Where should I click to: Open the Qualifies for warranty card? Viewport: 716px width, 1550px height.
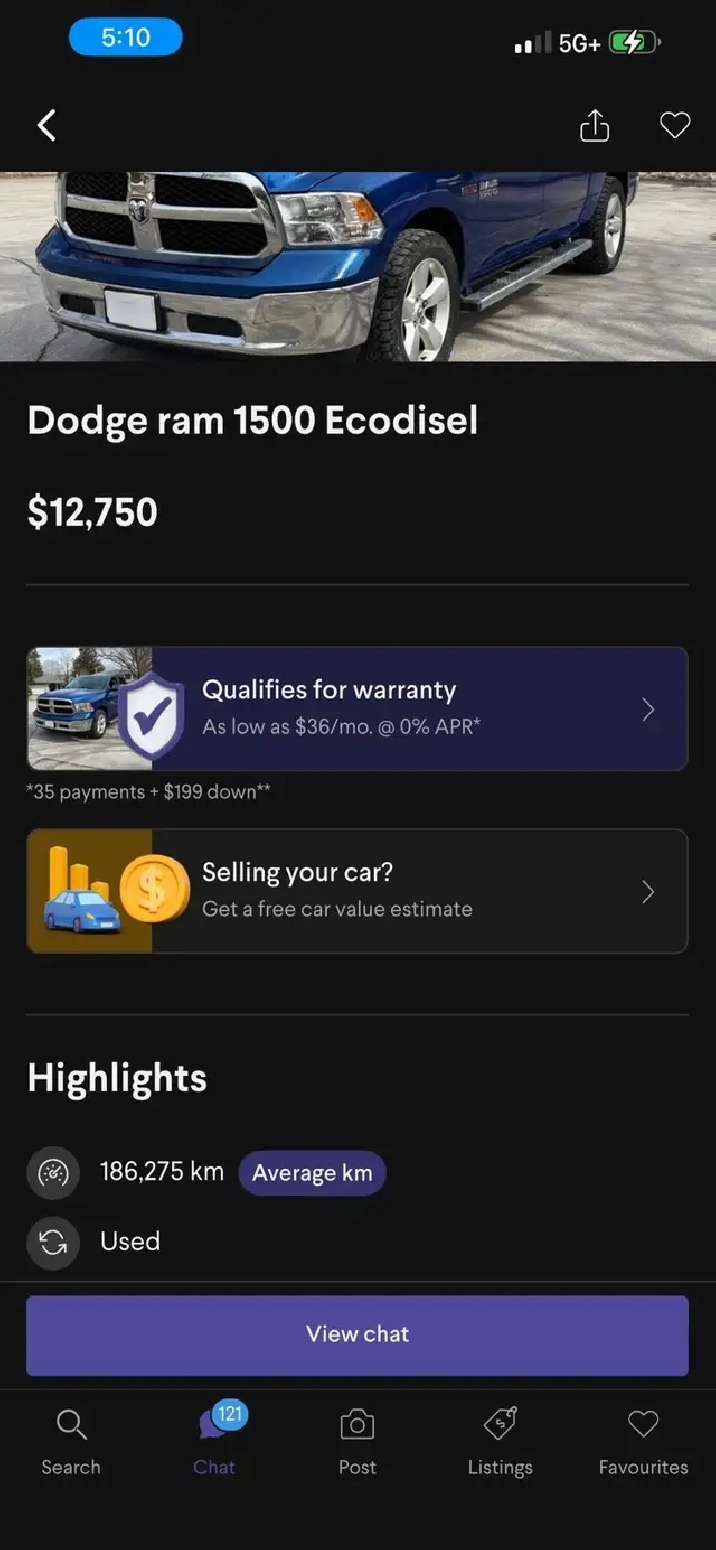[x=357, y=709]
